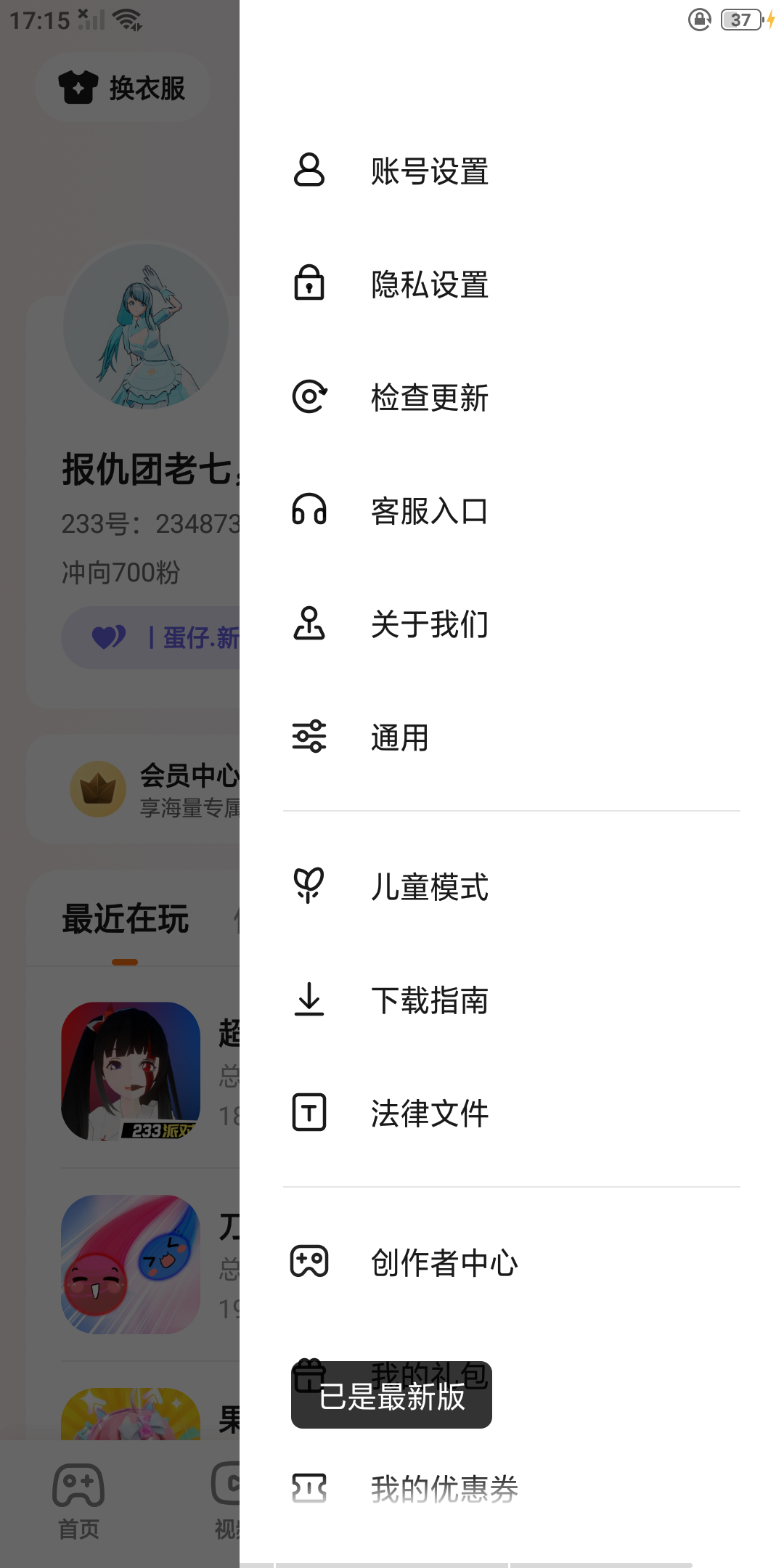Image resolution: width=784 pixels, height=1568 pixels.
Task: Tap the 换衣服 change outfit button
Action: (x=123, y=88)
